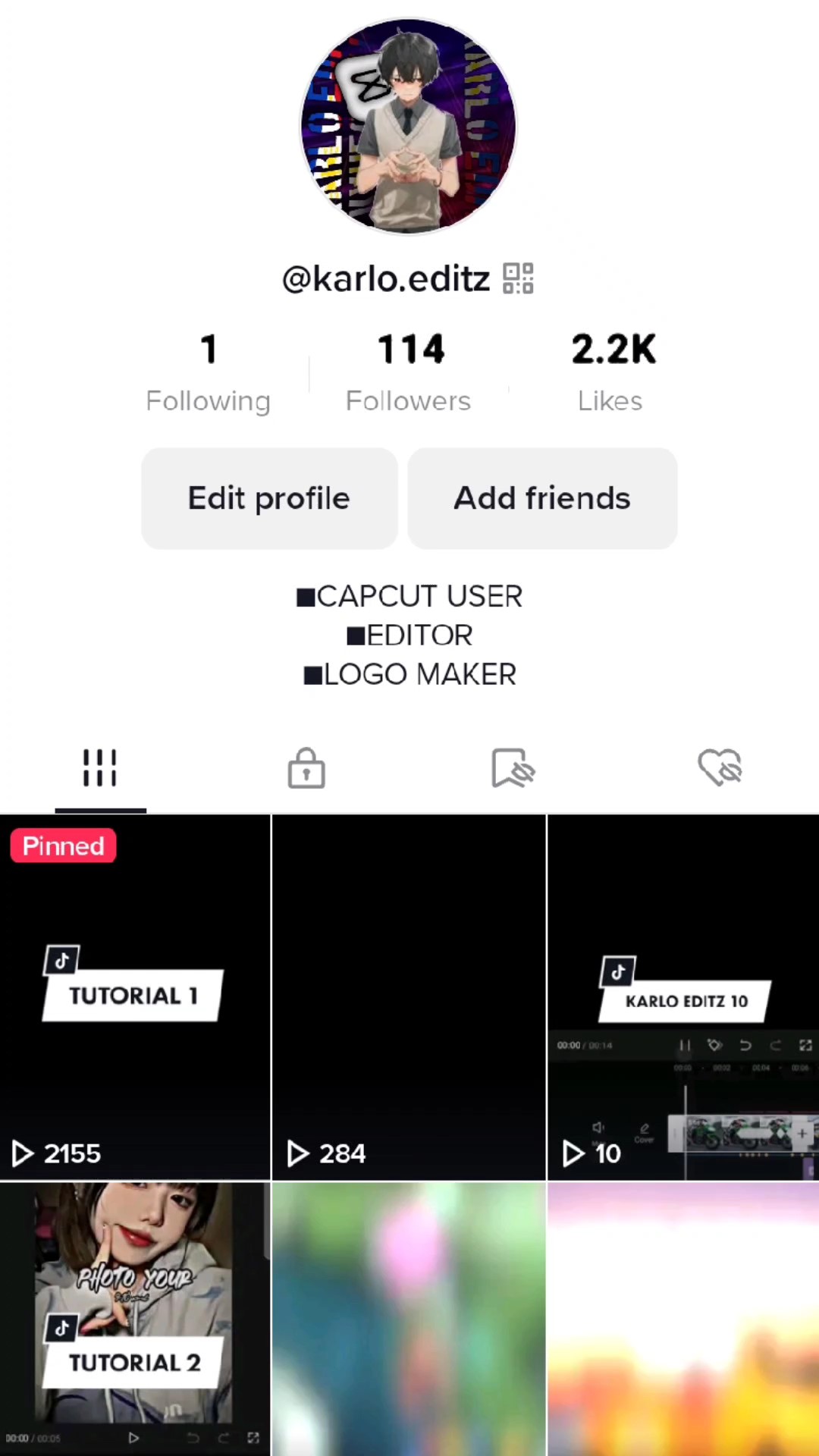Switch to the private videos lock tab
Viewport: 819px width, 1456px height.
click(306, 768)
